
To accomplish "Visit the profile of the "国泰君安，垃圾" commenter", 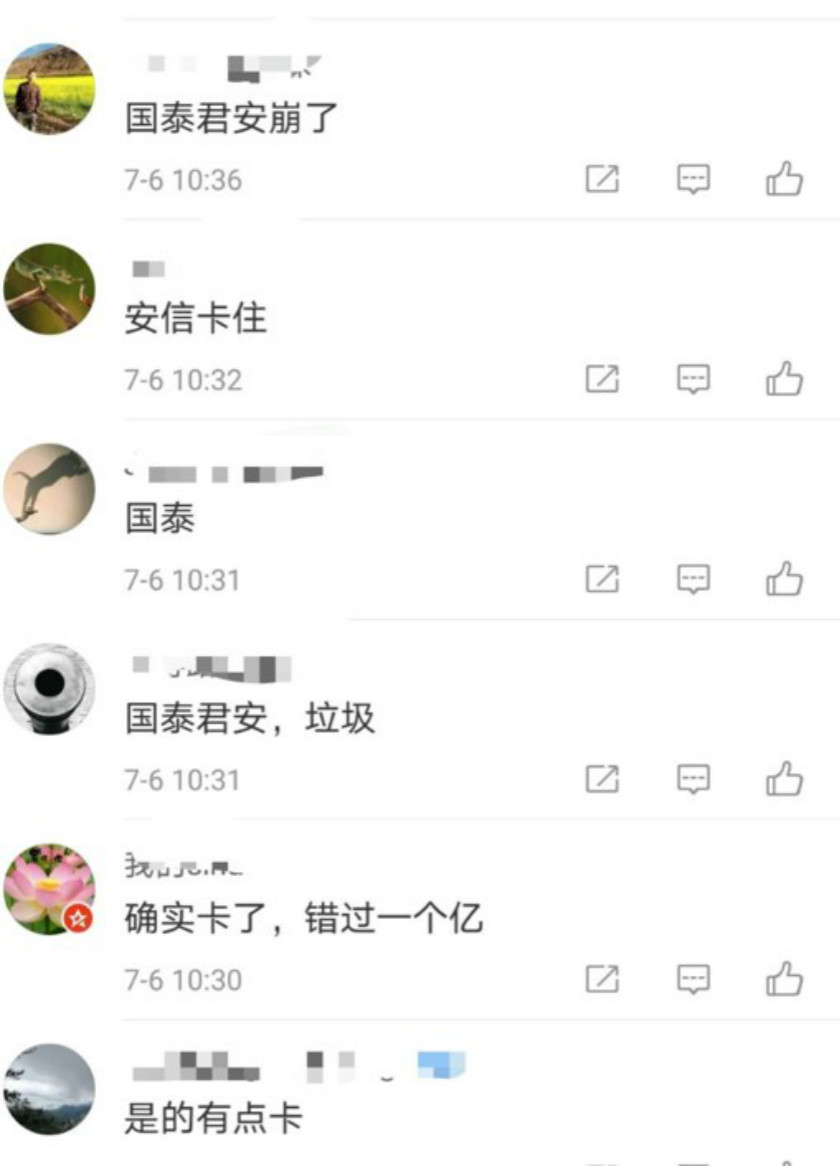I will pyautogui.click(x=49, y=689).
